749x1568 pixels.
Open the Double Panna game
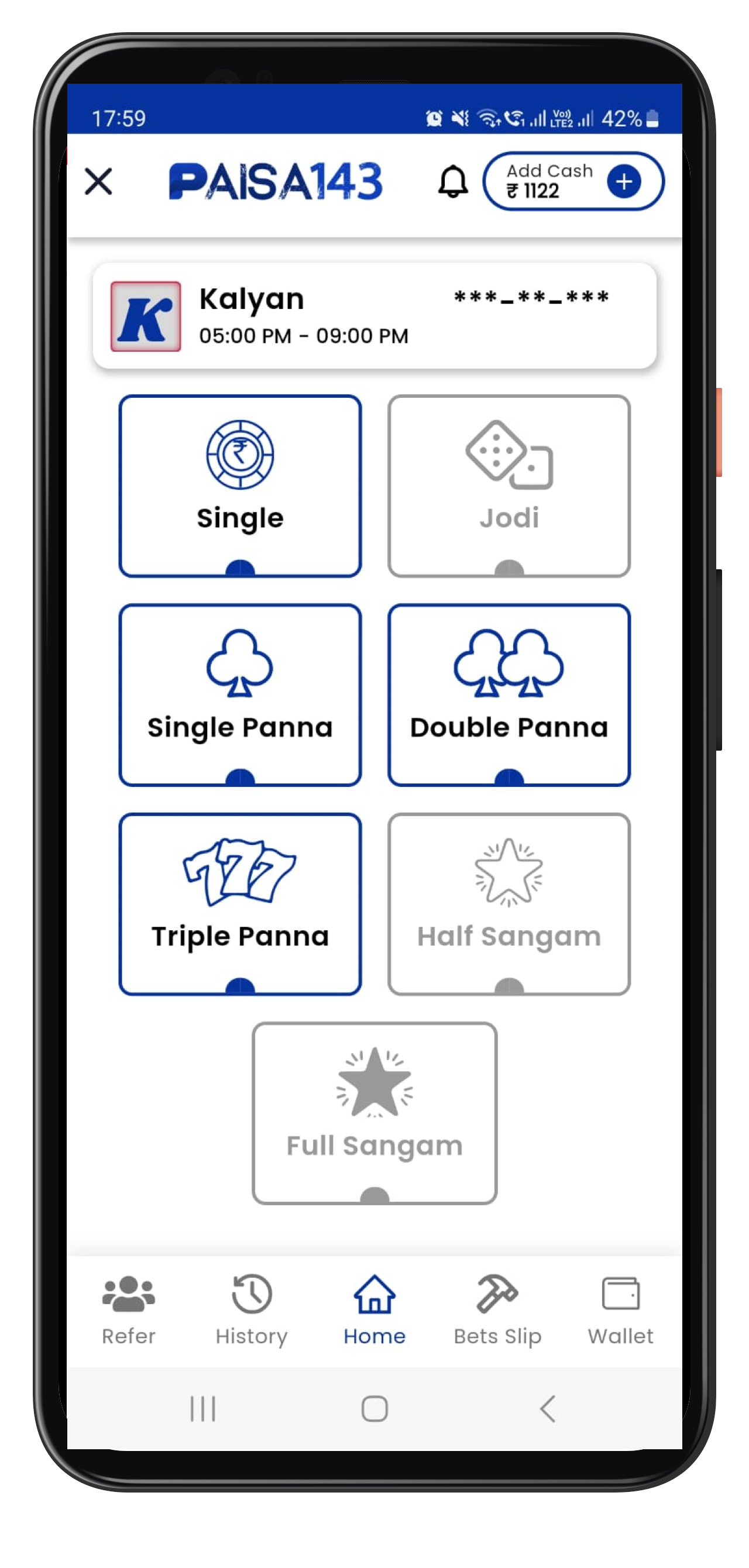point(509,694)
